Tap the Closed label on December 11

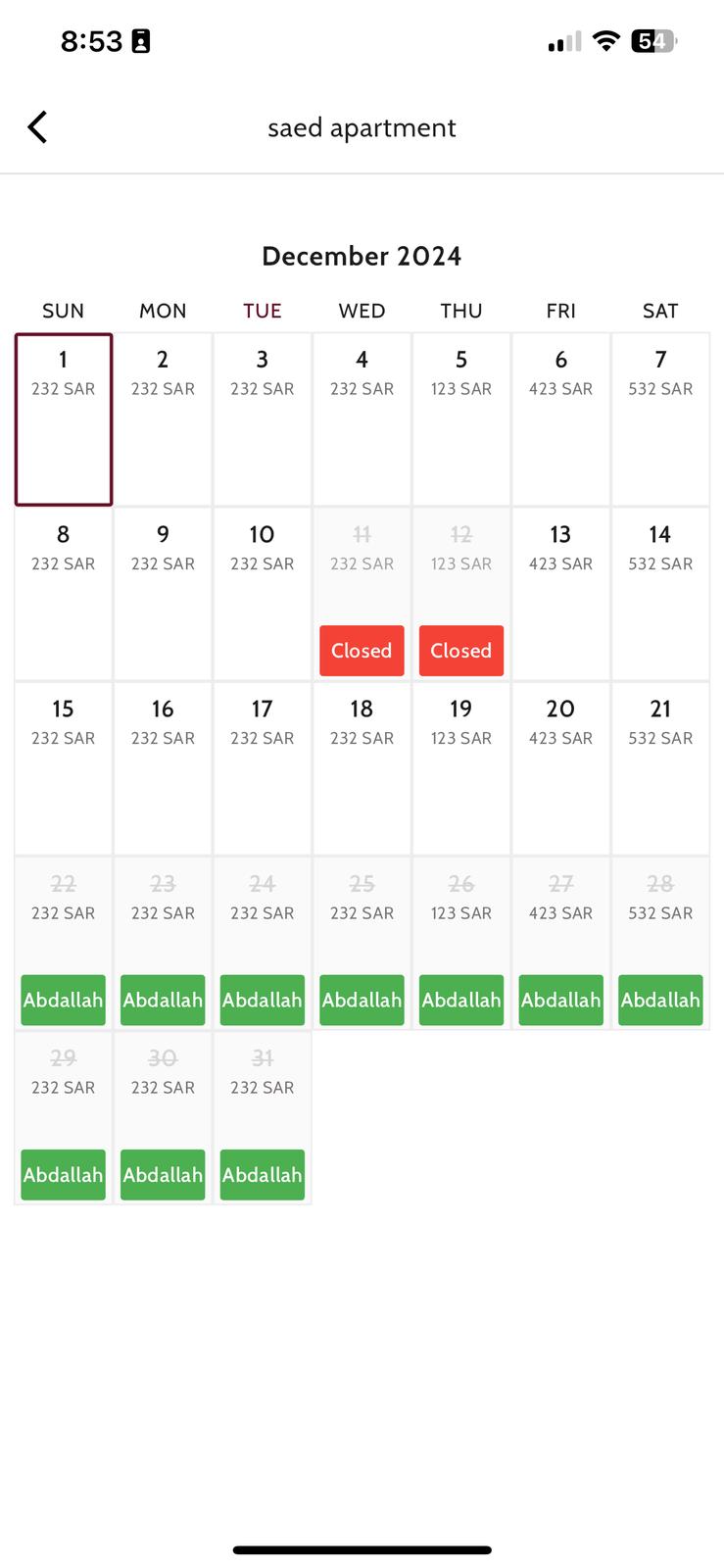tap(362, 651)
